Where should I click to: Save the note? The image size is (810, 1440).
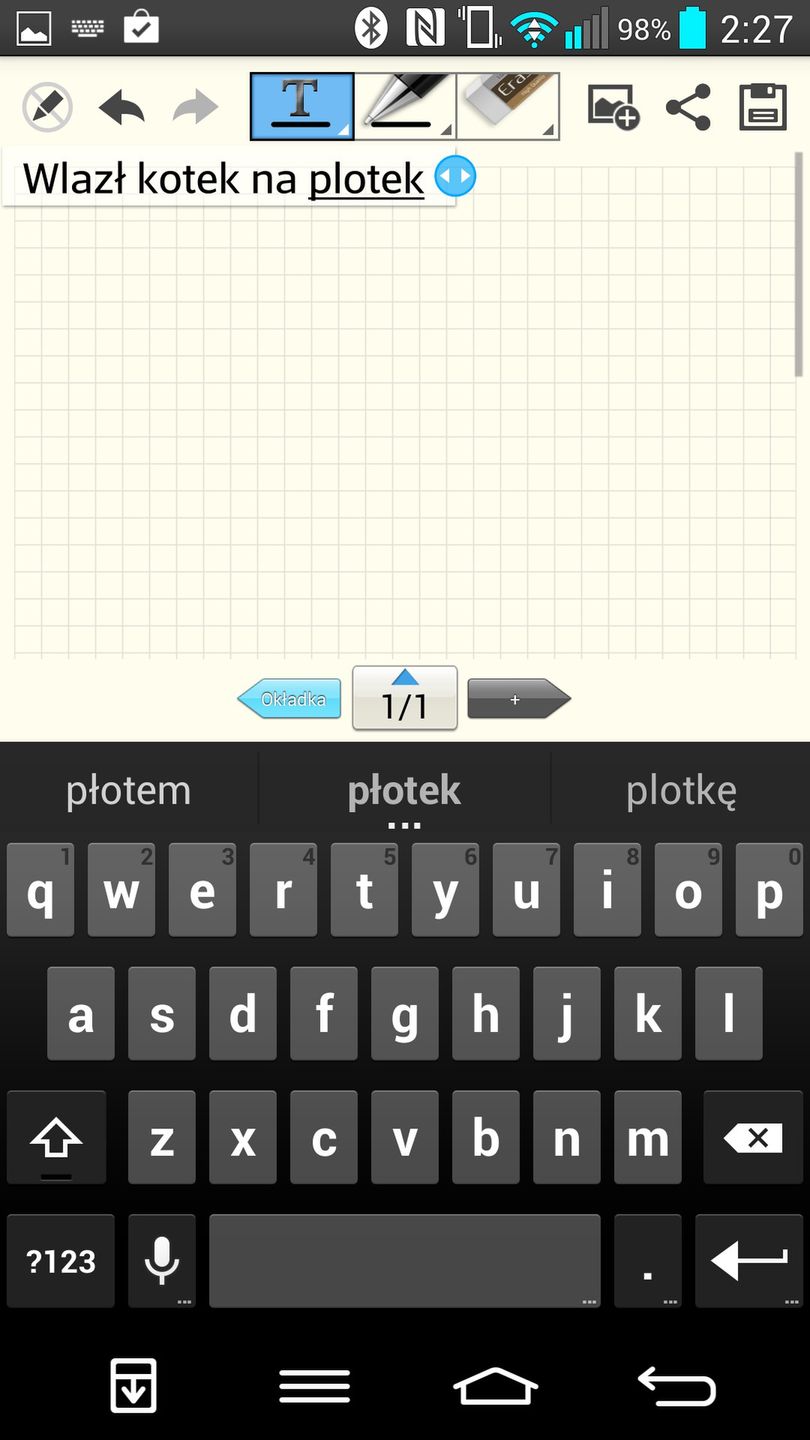pyautogui.click(x=763, y=107)
